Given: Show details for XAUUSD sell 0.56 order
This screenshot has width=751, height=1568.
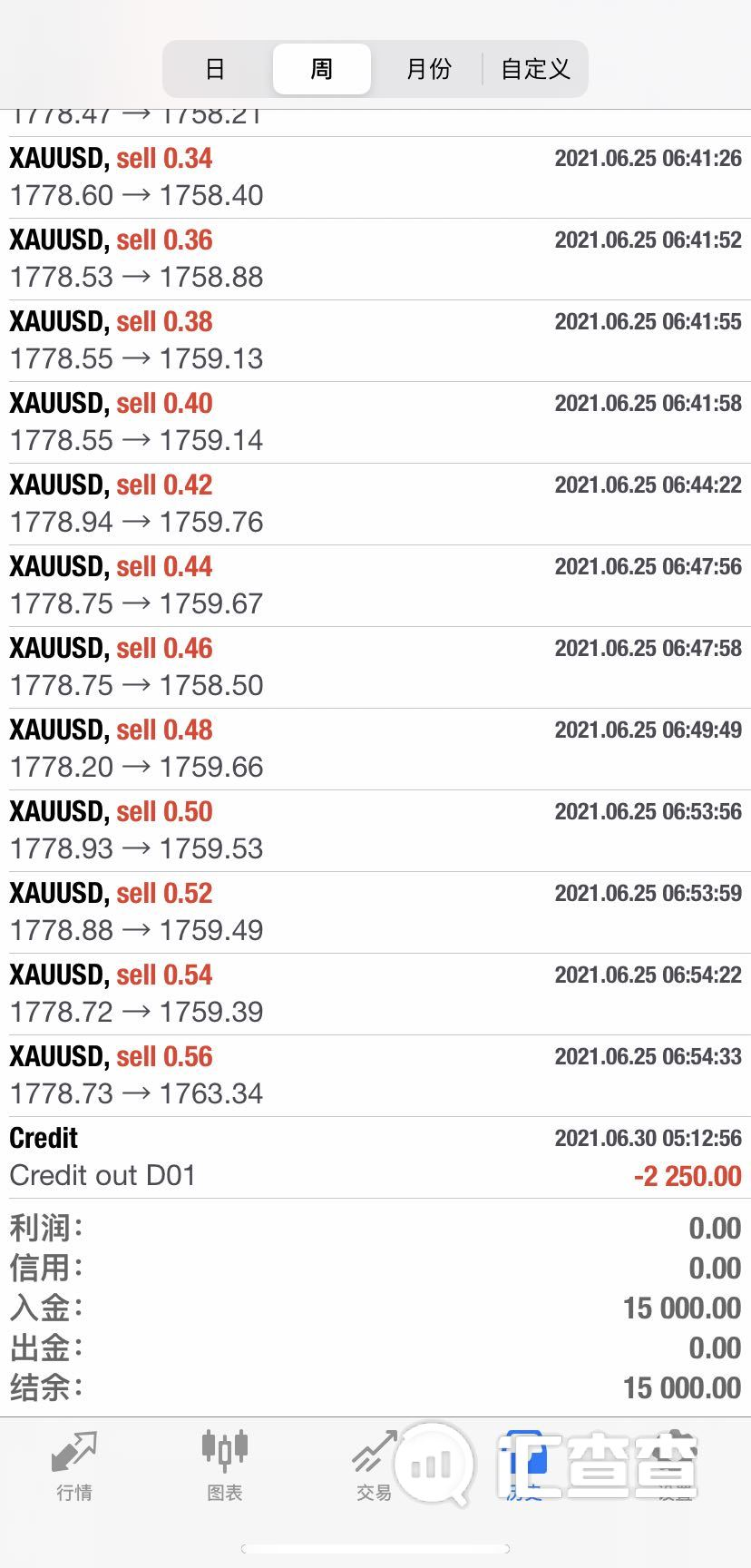Looking at the screenshot, I should (x=375, y=1076).
